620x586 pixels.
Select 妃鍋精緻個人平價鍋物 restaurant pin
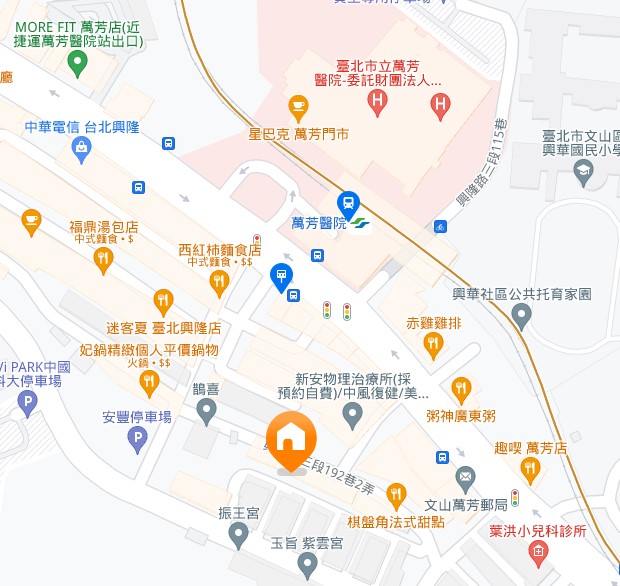150,381
